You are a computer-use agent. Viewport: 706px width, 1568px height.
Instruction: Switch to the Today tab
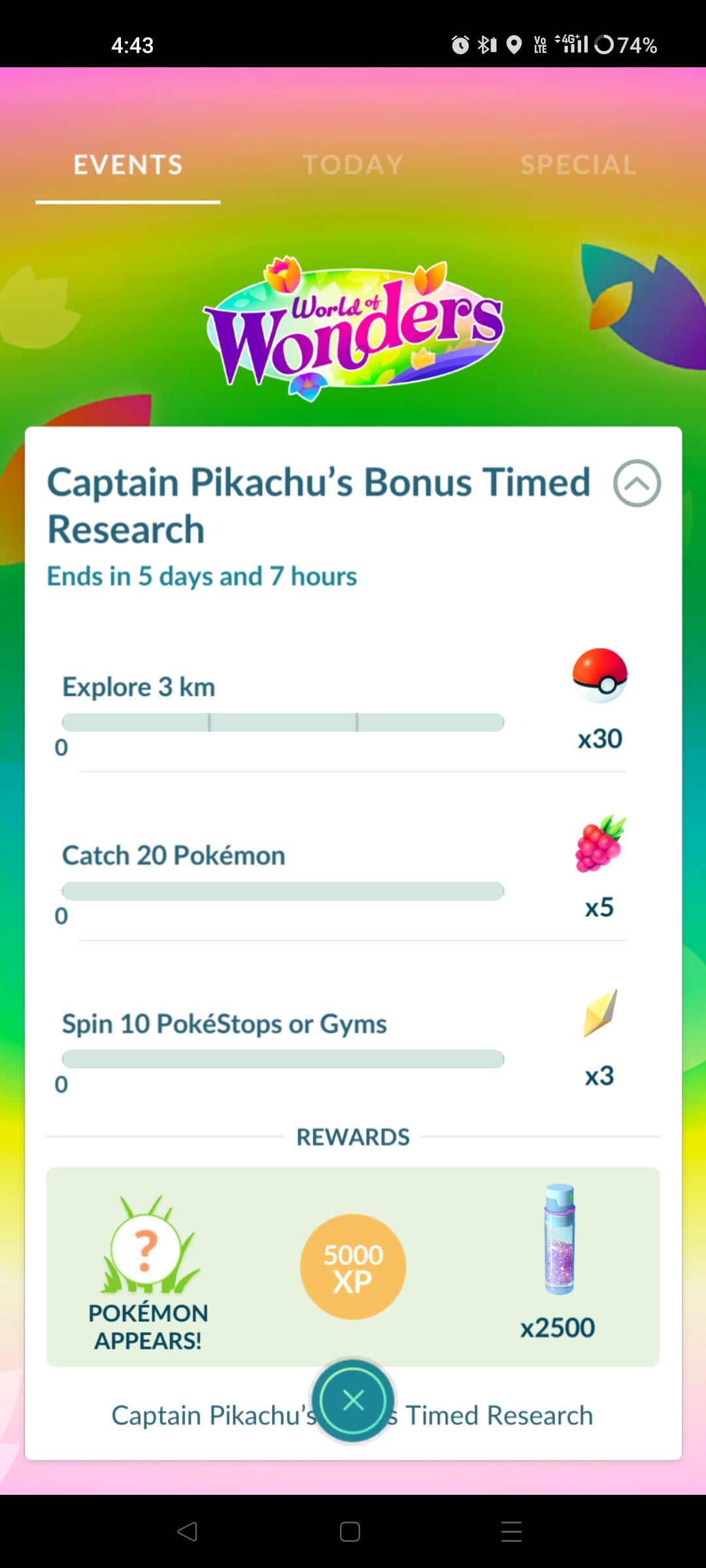[352, 165]
